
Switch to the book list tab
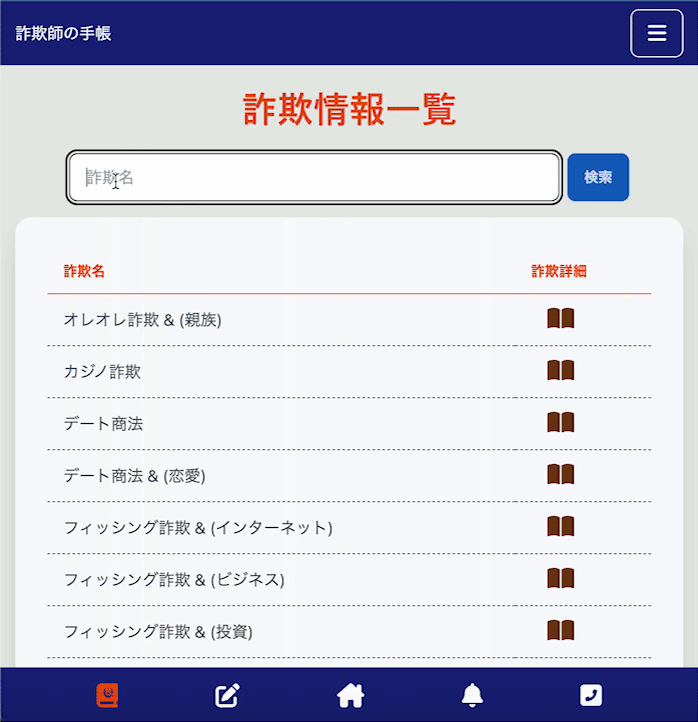point(107,695)
